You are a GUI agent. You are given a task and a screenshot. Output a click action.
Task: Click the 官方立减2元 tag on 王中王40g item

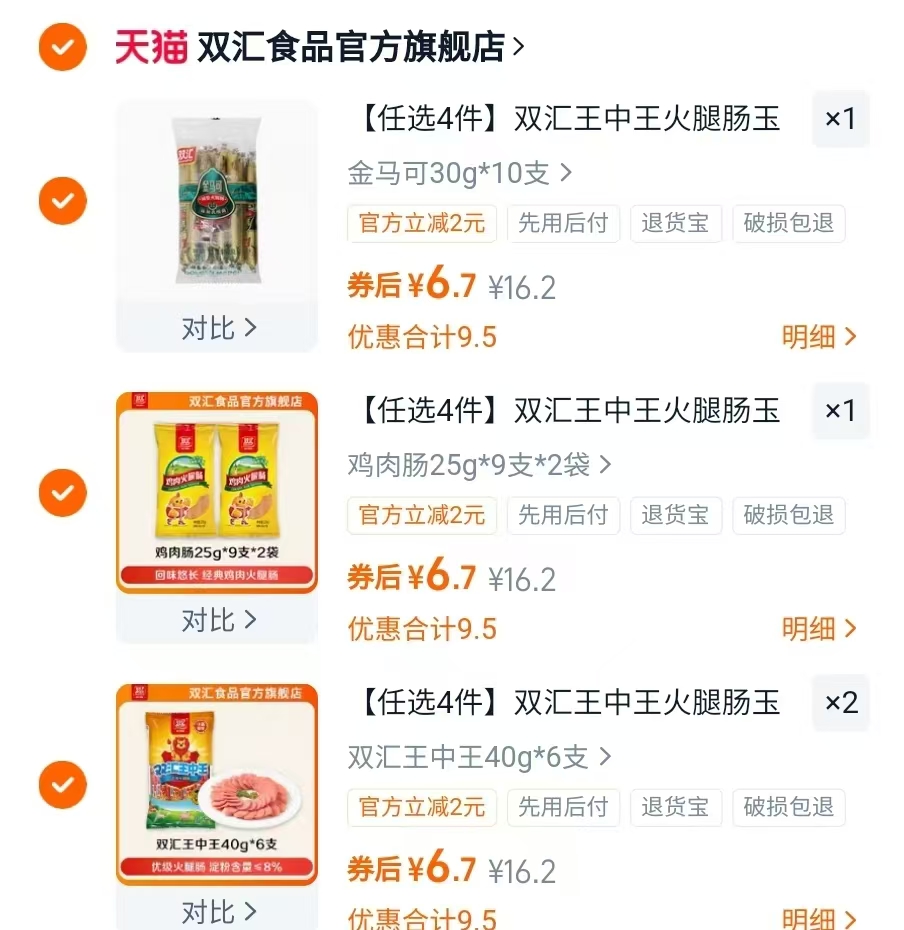(422, 808)
